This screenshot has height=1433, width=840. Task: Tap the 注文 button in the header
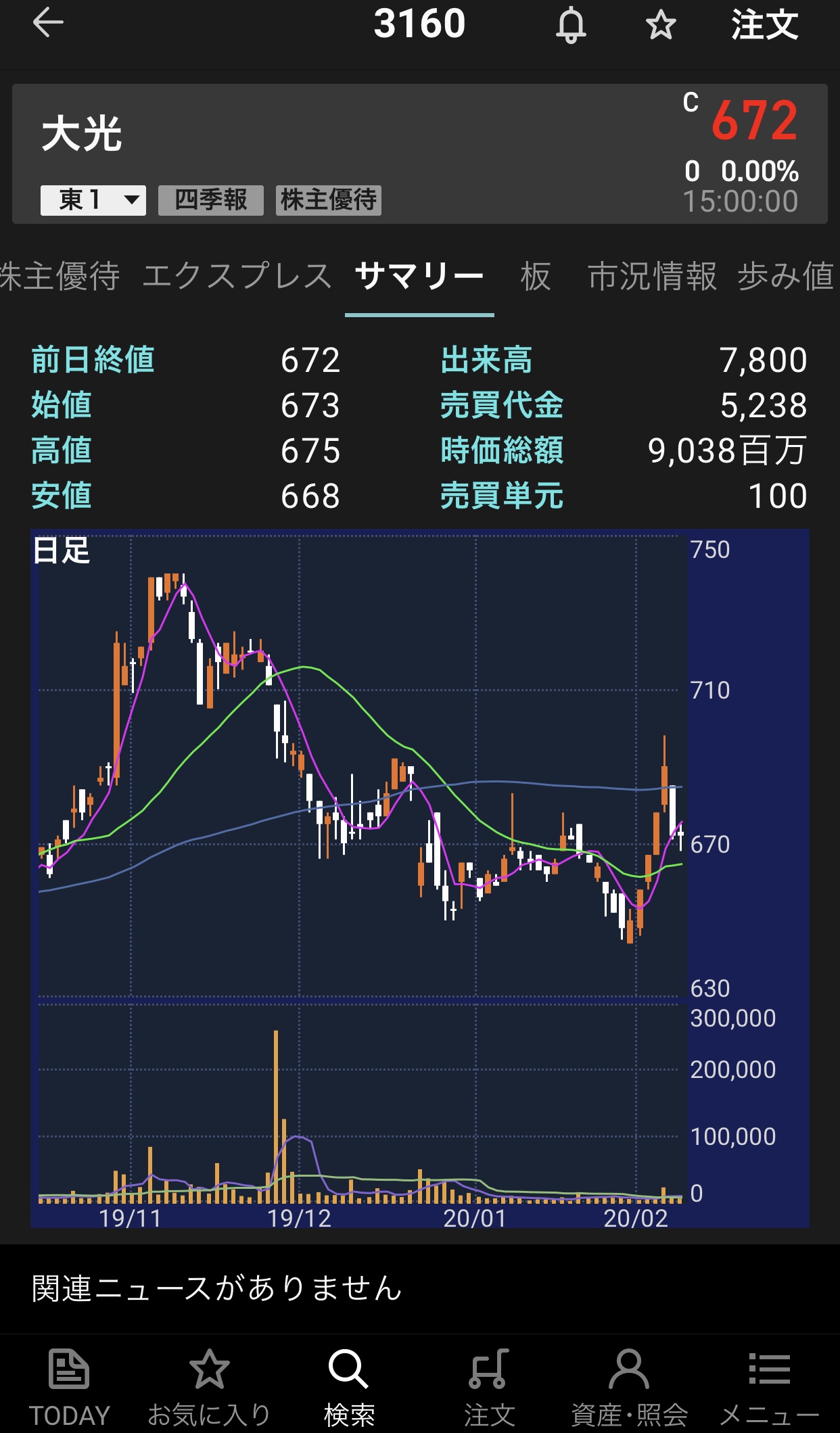[x=765, y=25]
